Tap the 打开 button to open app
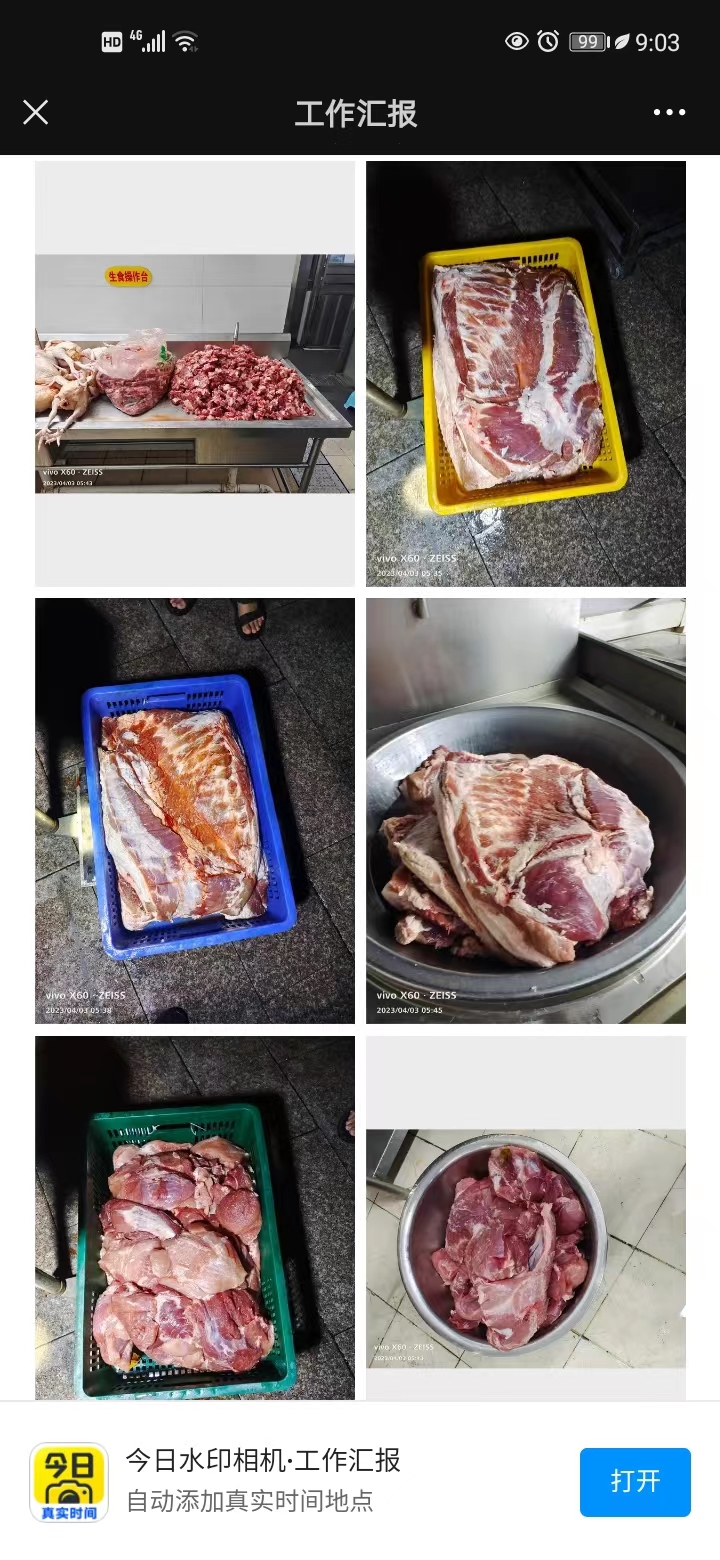 [x=635, y=1481]
